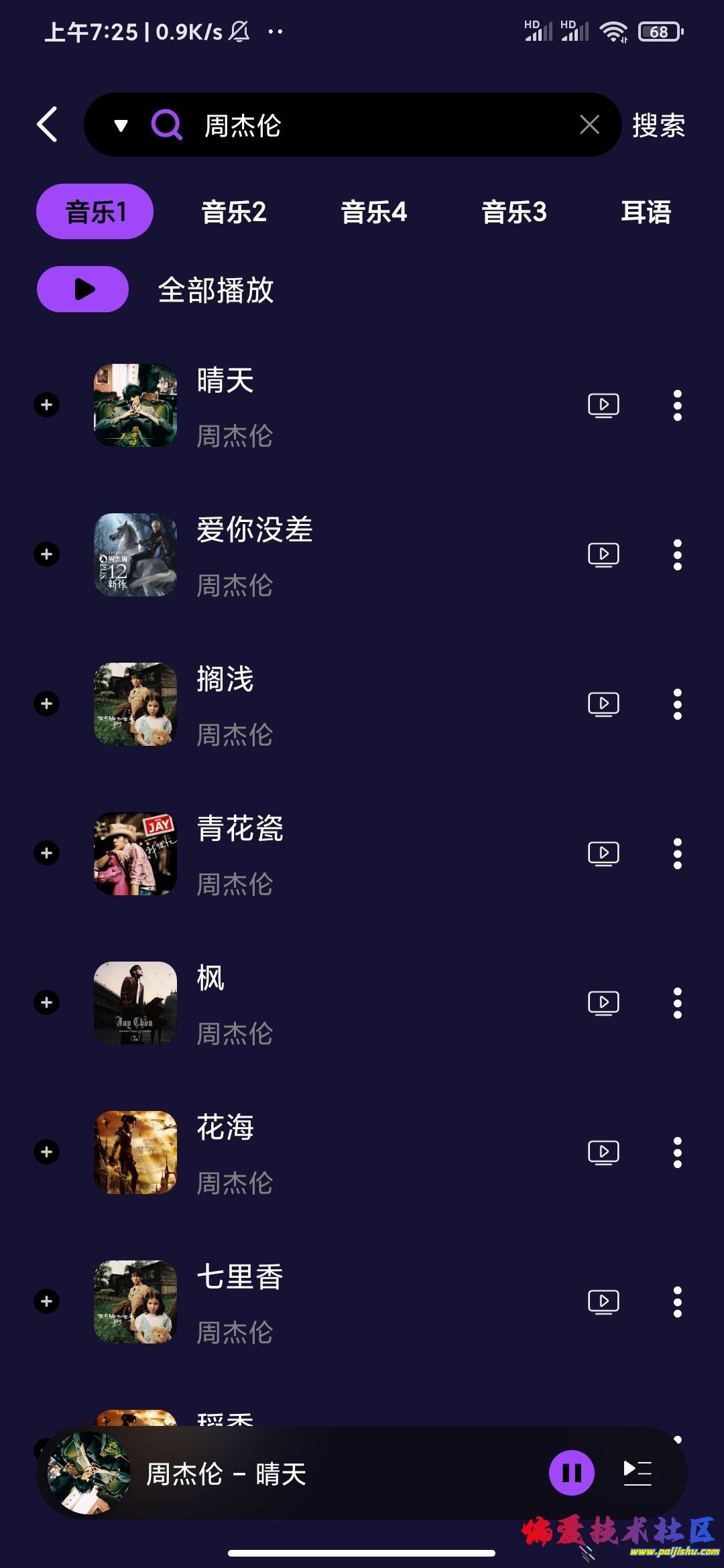Pause the currently playing song

tap(571, 1473)
